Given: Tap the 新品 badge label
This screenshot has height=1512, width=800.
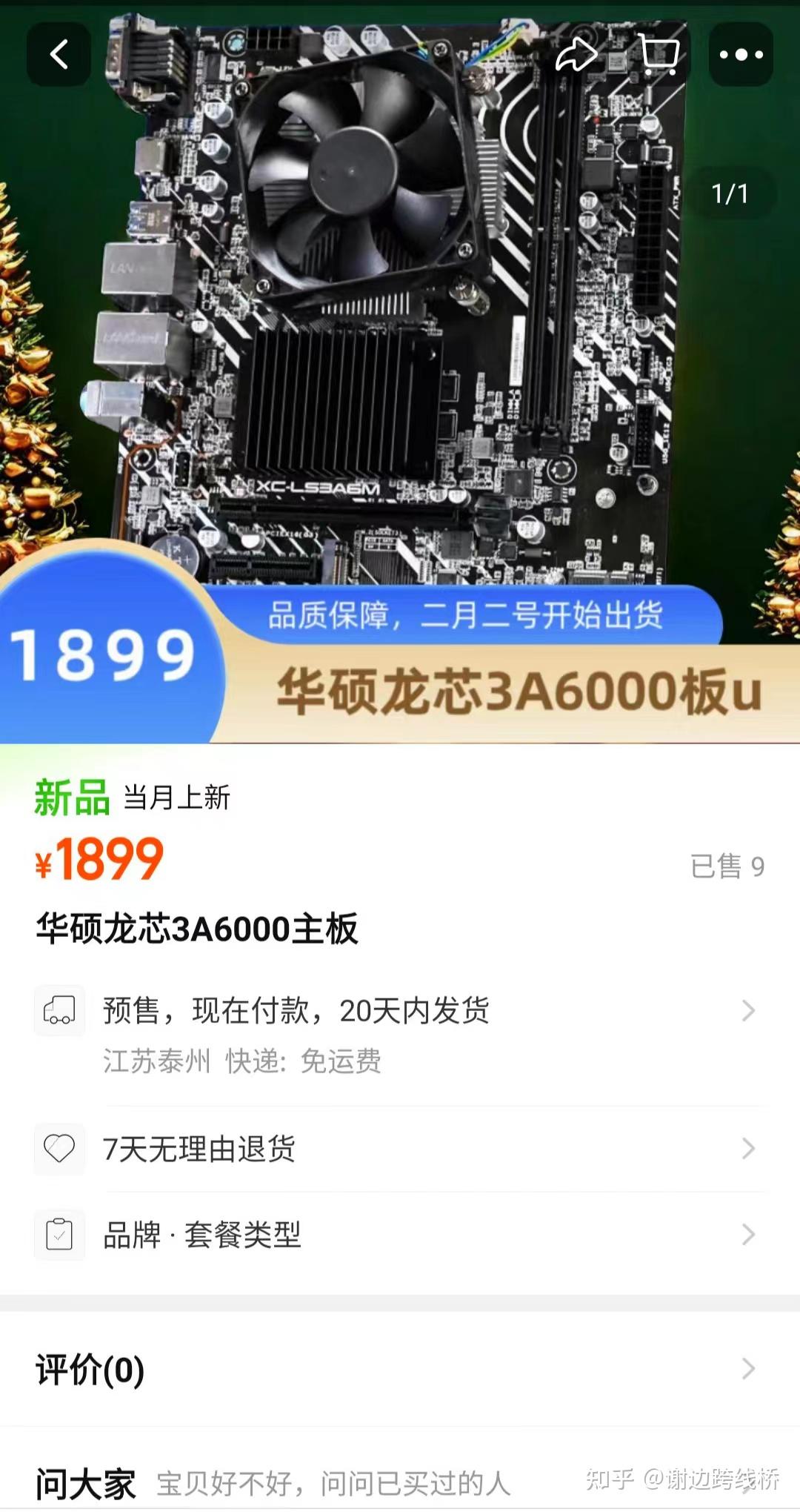Looking at the screenshot, I should coord(71,798).
